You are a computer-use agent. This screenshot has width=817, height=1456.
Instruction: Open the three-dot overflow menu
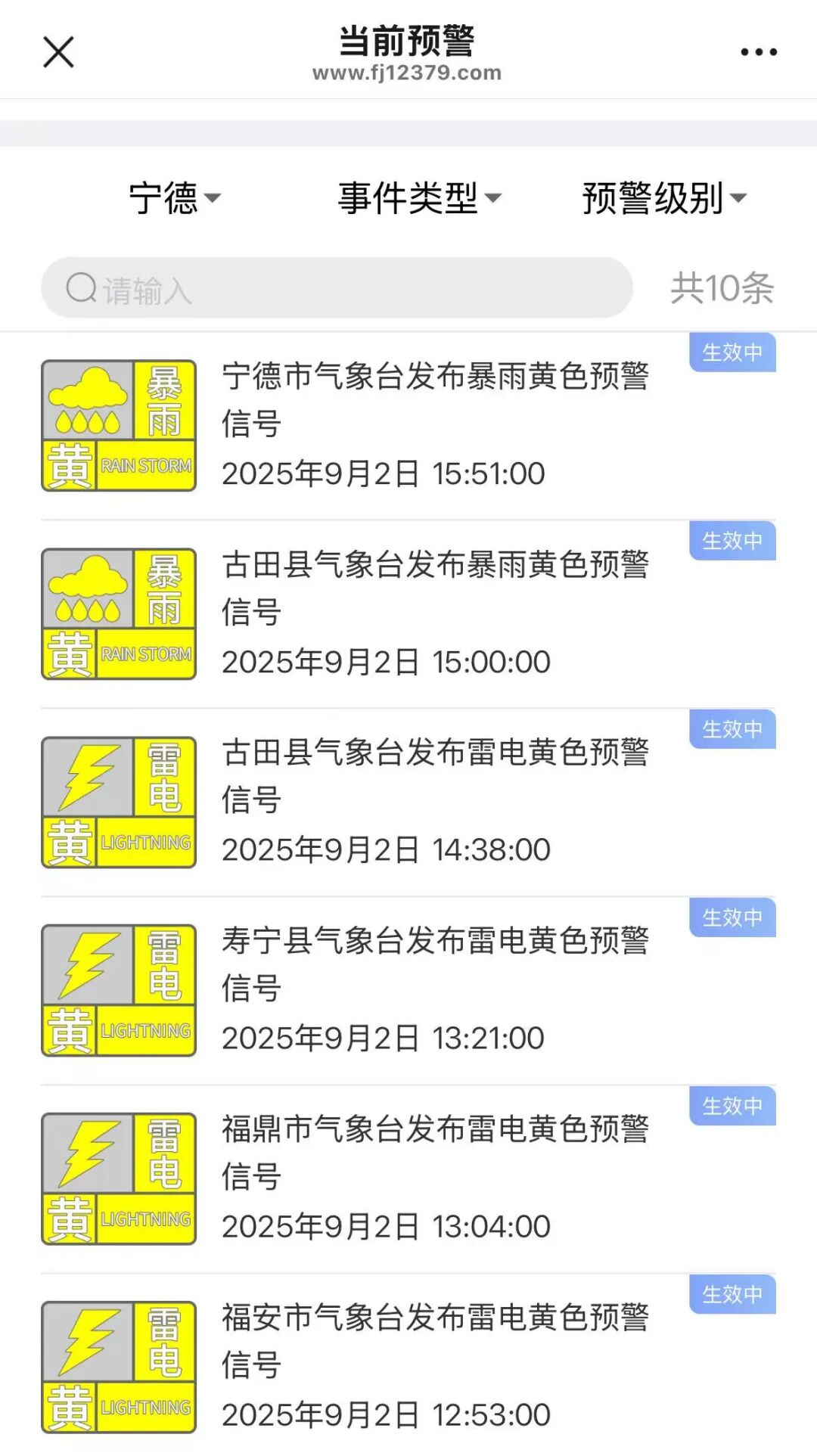758,52
